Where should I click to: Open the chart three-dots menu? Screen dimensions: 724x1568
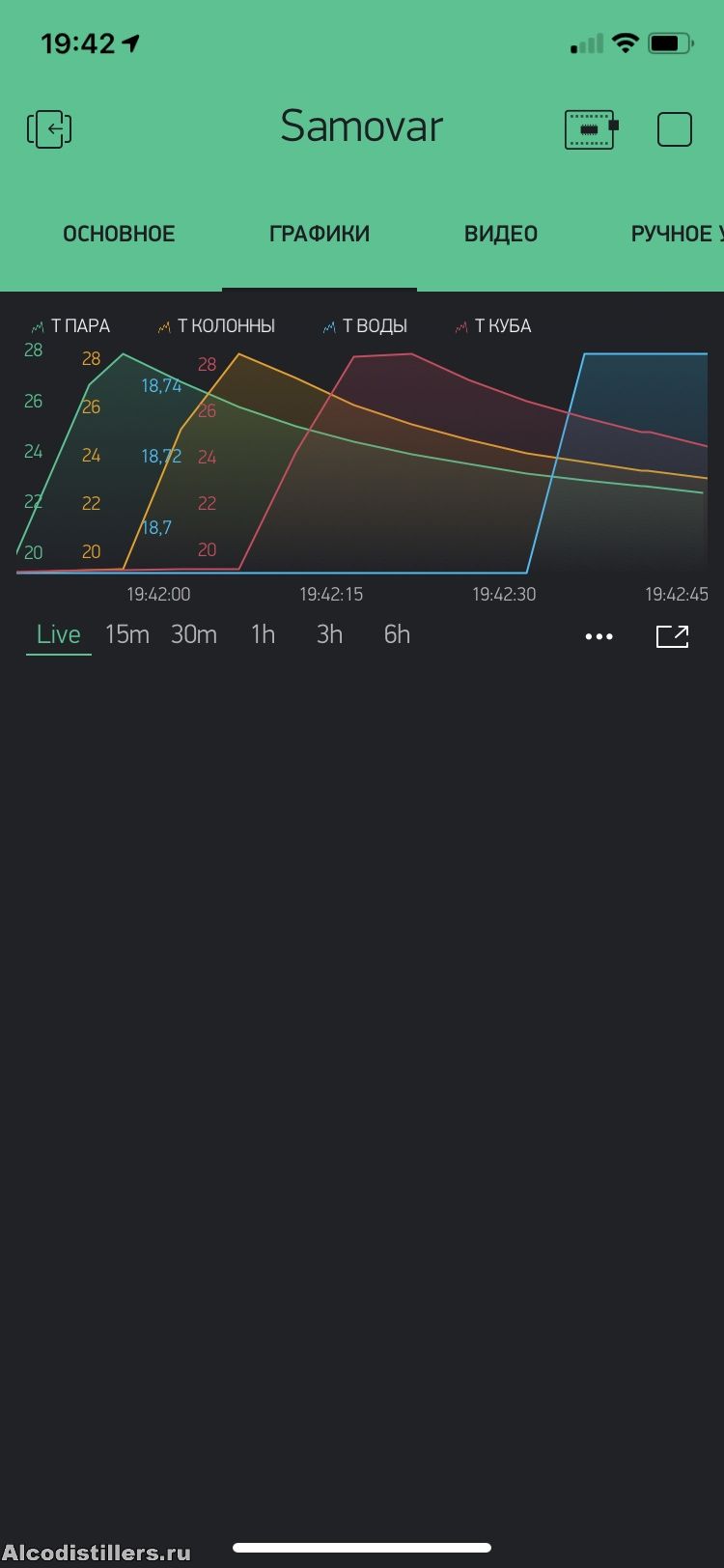tap(599, 636)
